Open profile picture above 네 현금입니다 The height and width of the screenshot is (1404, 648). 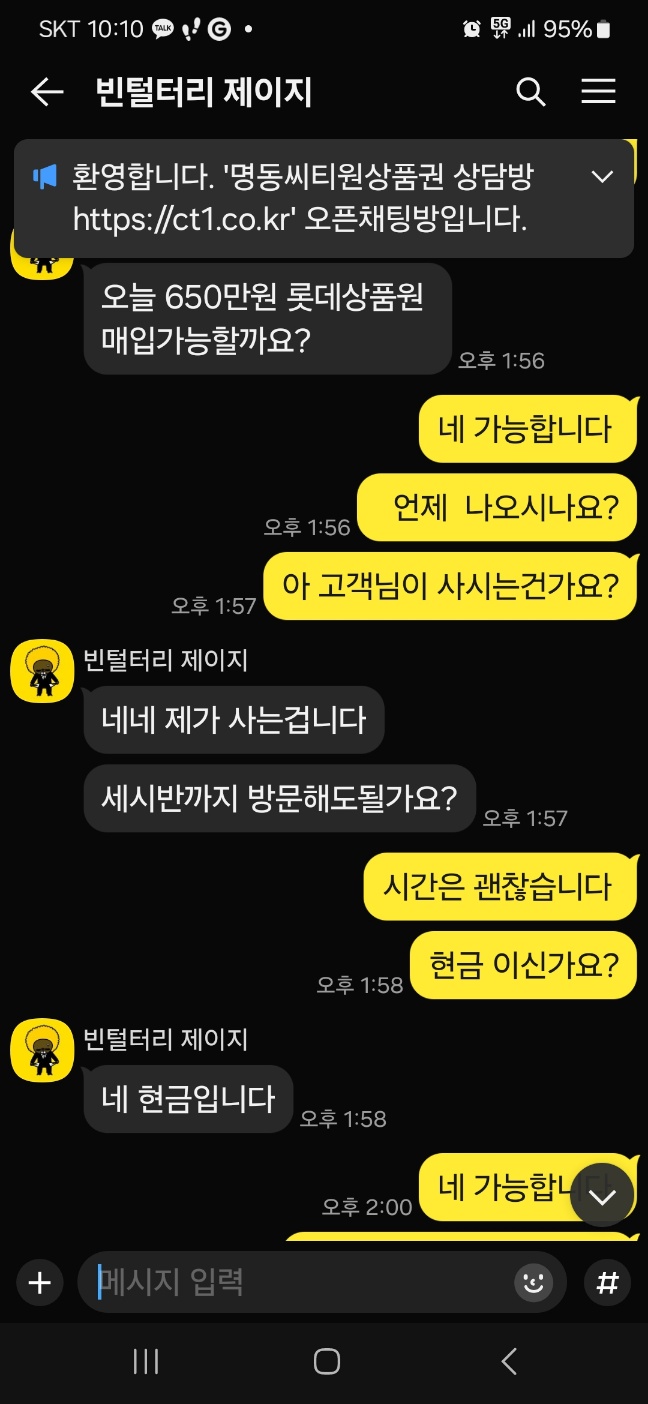point(42,1049)
